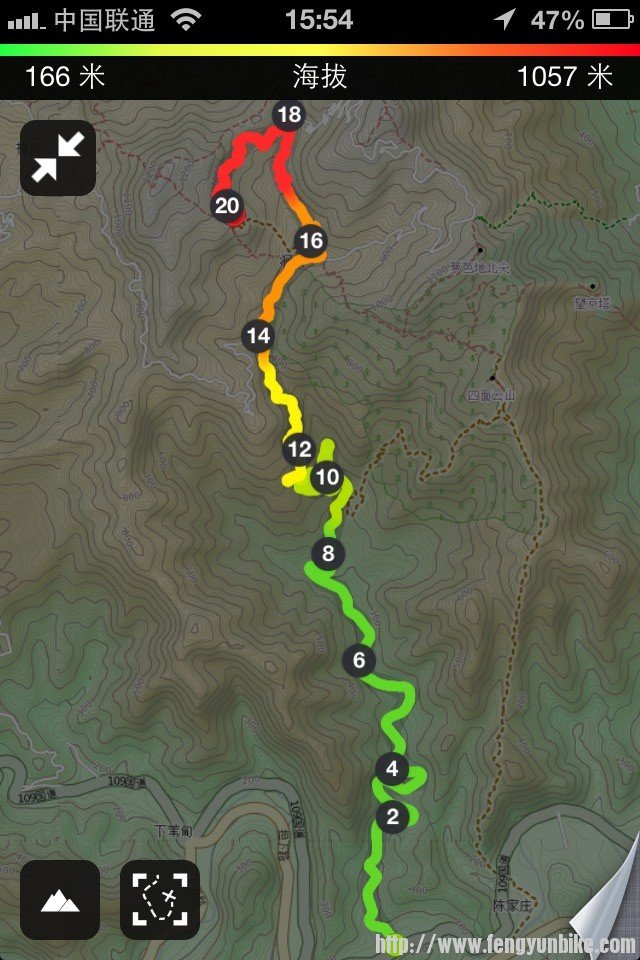Collapse the full-screen map view
This screenshot has width=640, height=960.
58,158
